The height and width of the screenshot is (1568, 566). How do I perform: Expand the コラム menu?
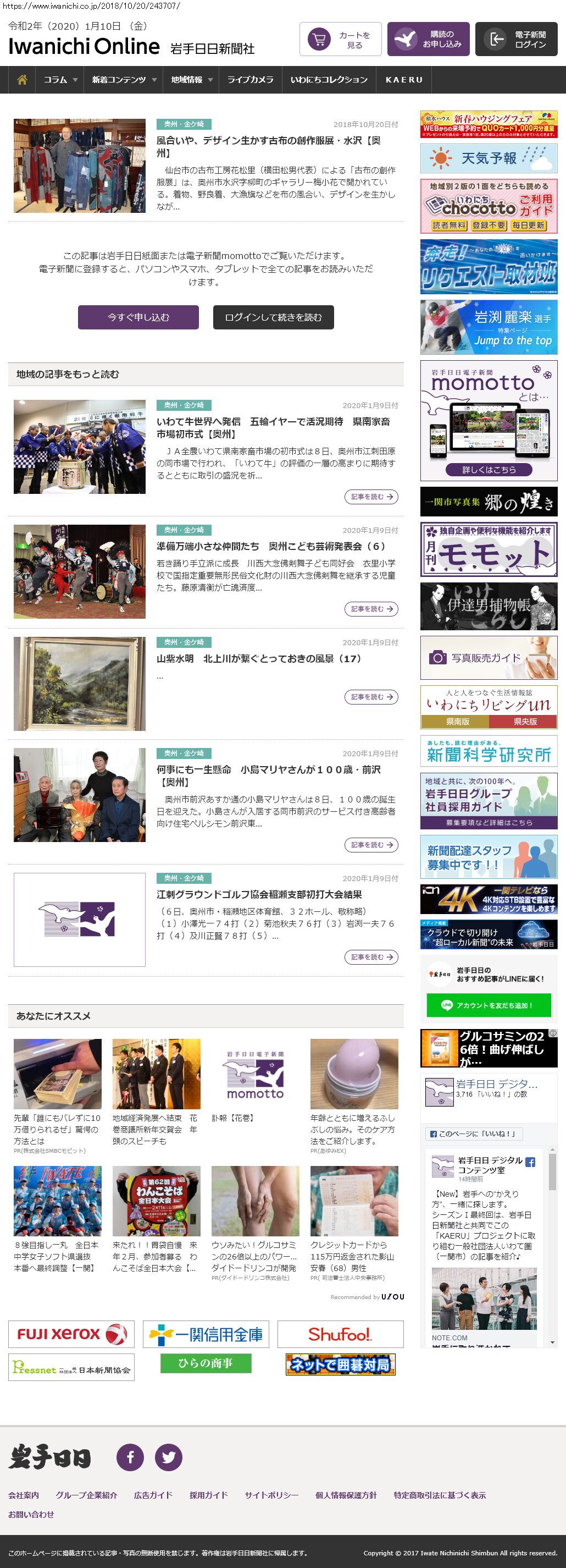coord(60,80)
